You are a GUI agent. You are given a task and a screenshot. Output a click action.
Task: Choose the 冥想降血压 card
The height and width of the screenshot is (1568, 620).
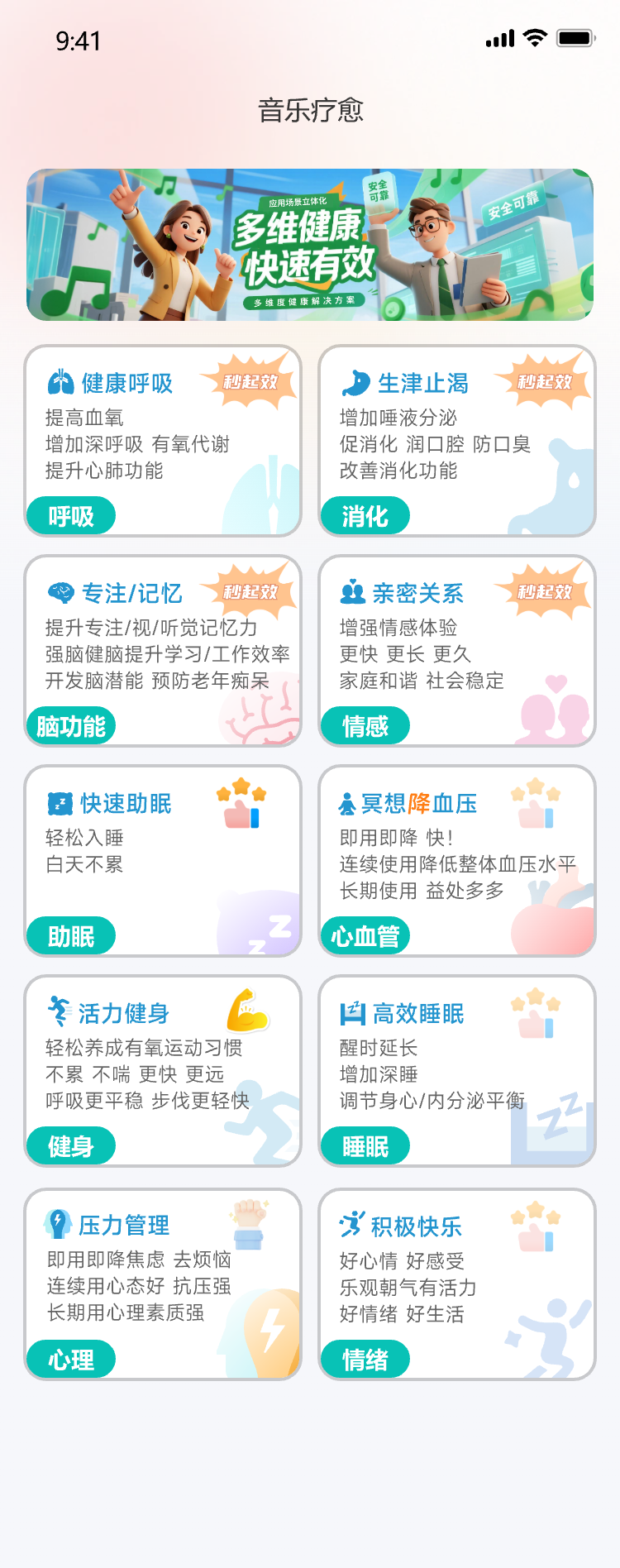coord(457,861)
